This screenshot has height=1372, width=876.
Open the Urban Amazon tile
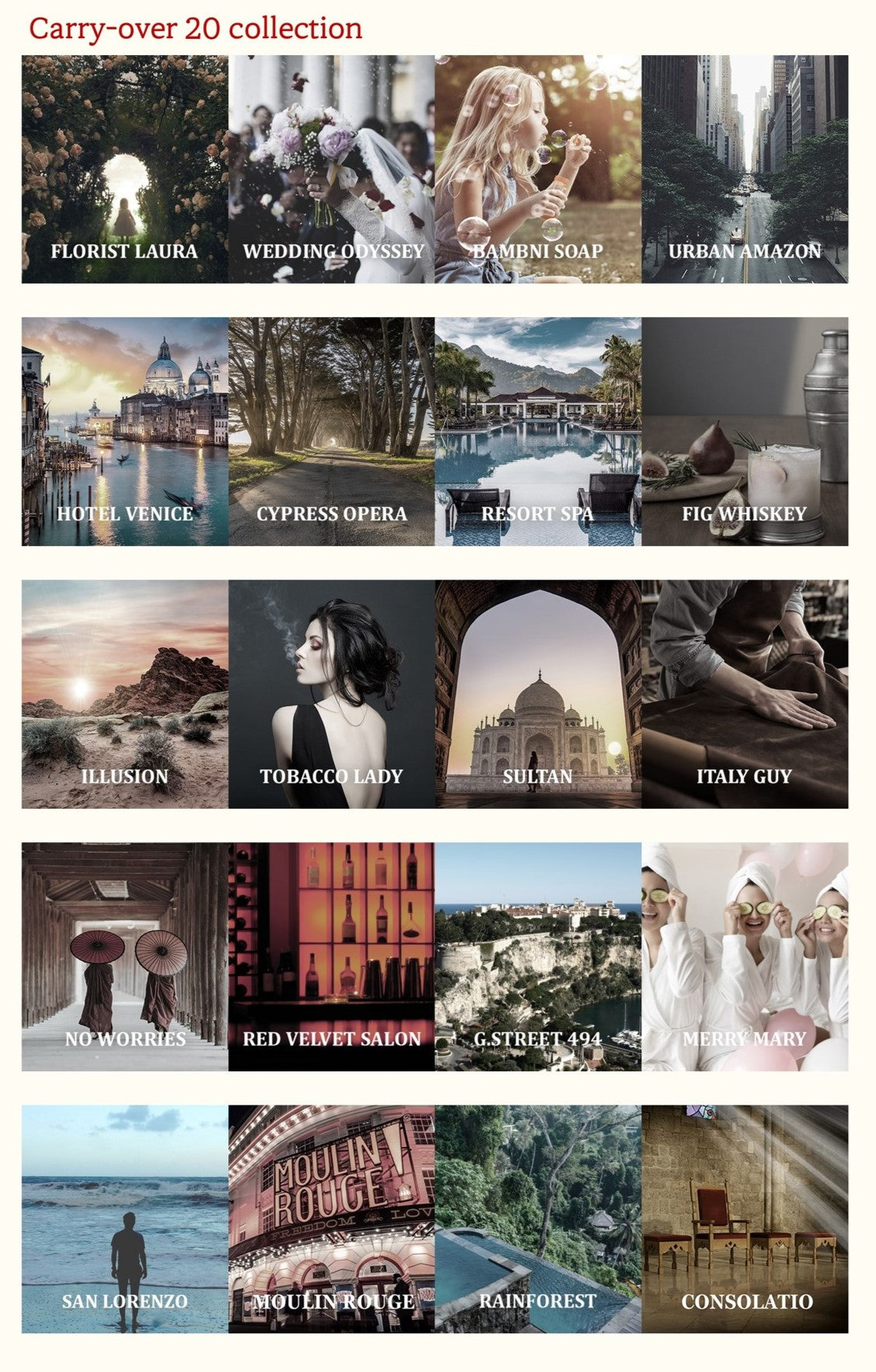[745, 169]
